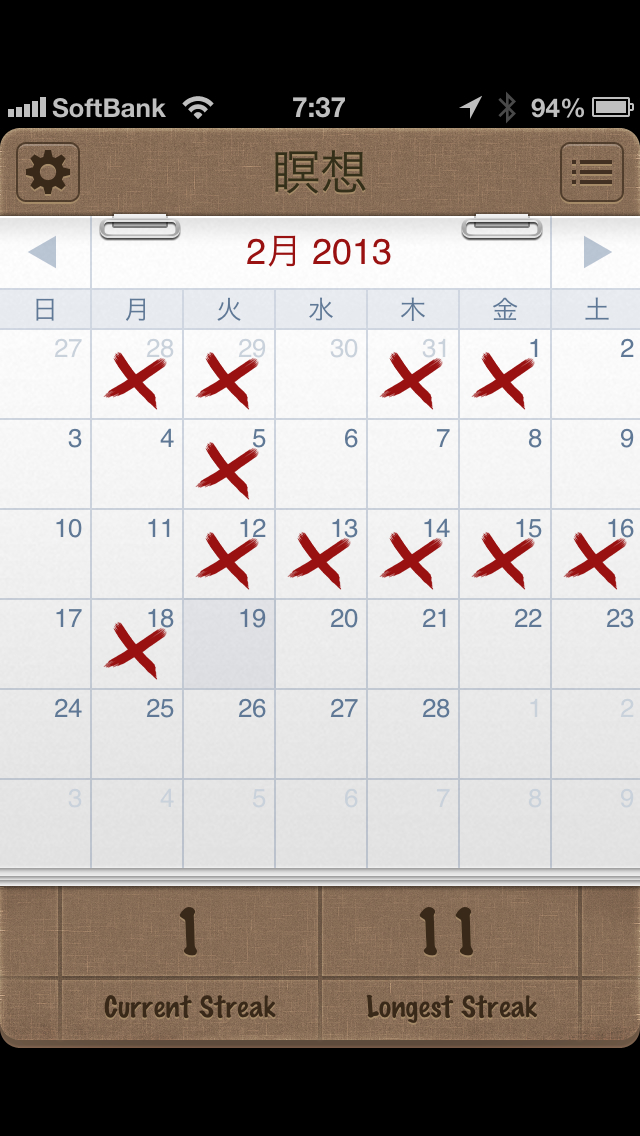
Task: Toggle the X on February 16
Action: tap(596, 554)
